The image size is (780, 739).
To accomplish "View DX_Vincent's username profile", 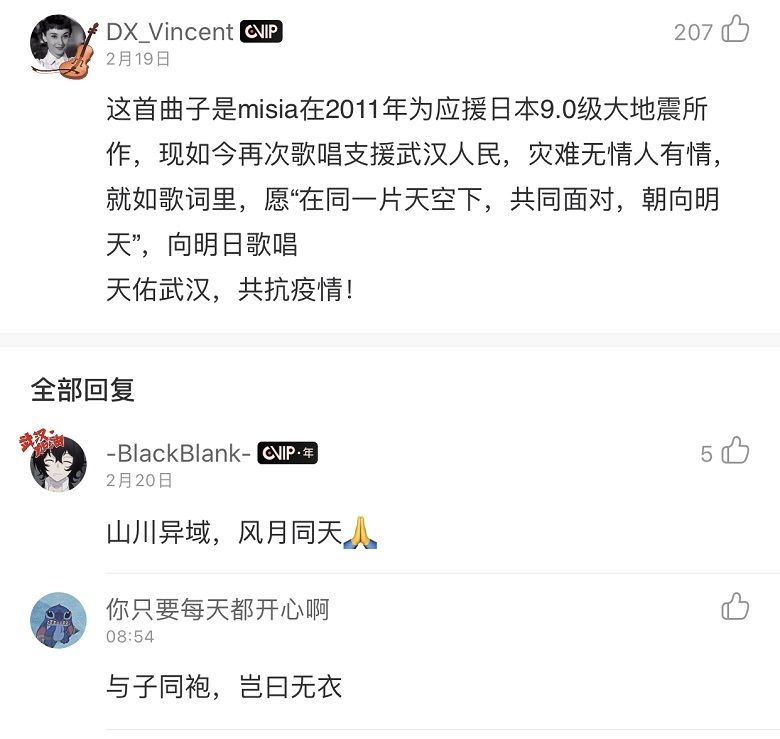I will (x=169, y=31).
